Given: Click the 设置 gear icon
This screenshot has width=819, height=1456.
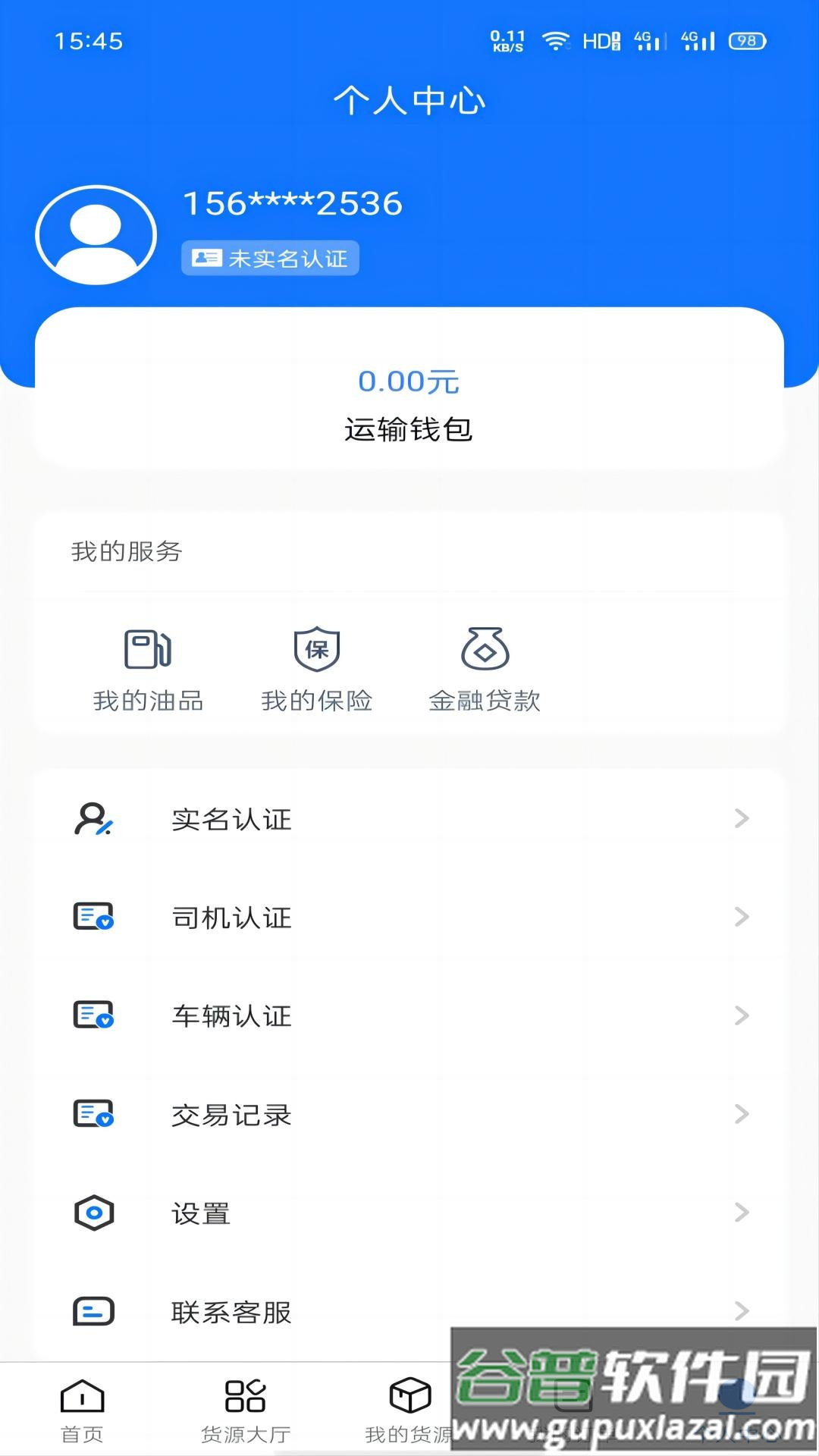Looking at the screenshot, I should point(93,1213).
